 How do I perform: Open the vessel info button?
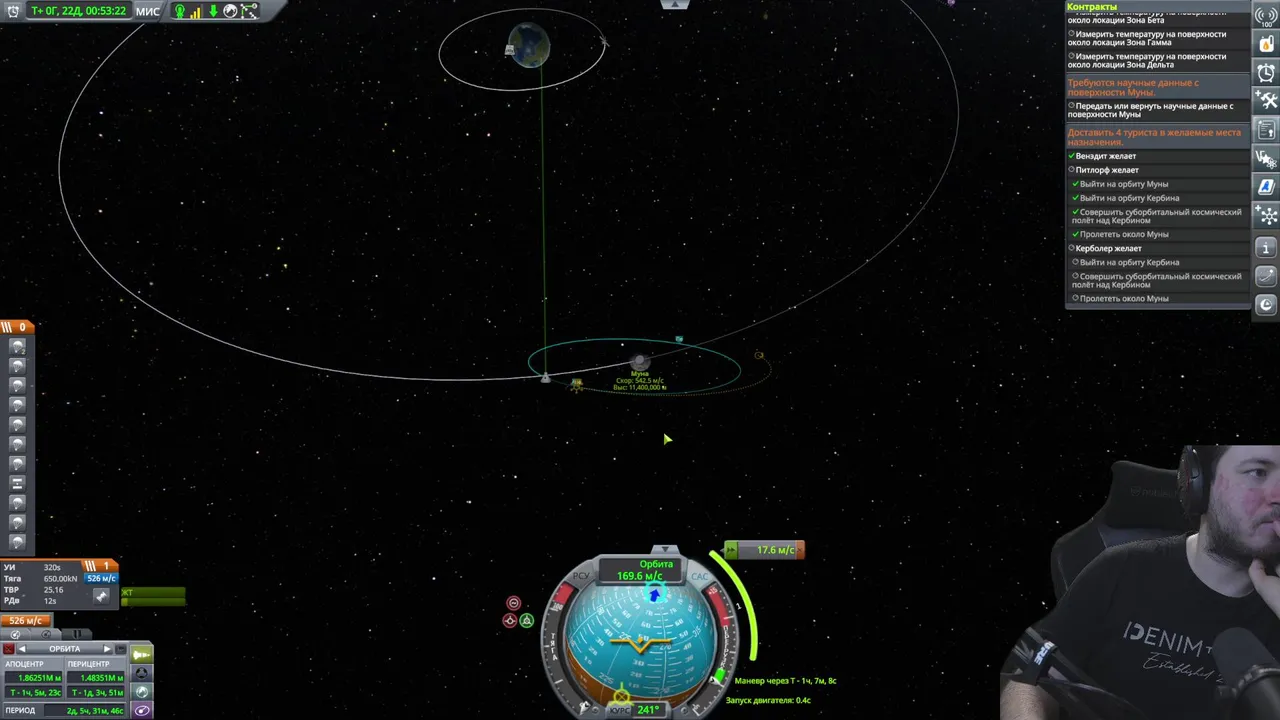click(1266, 246)
